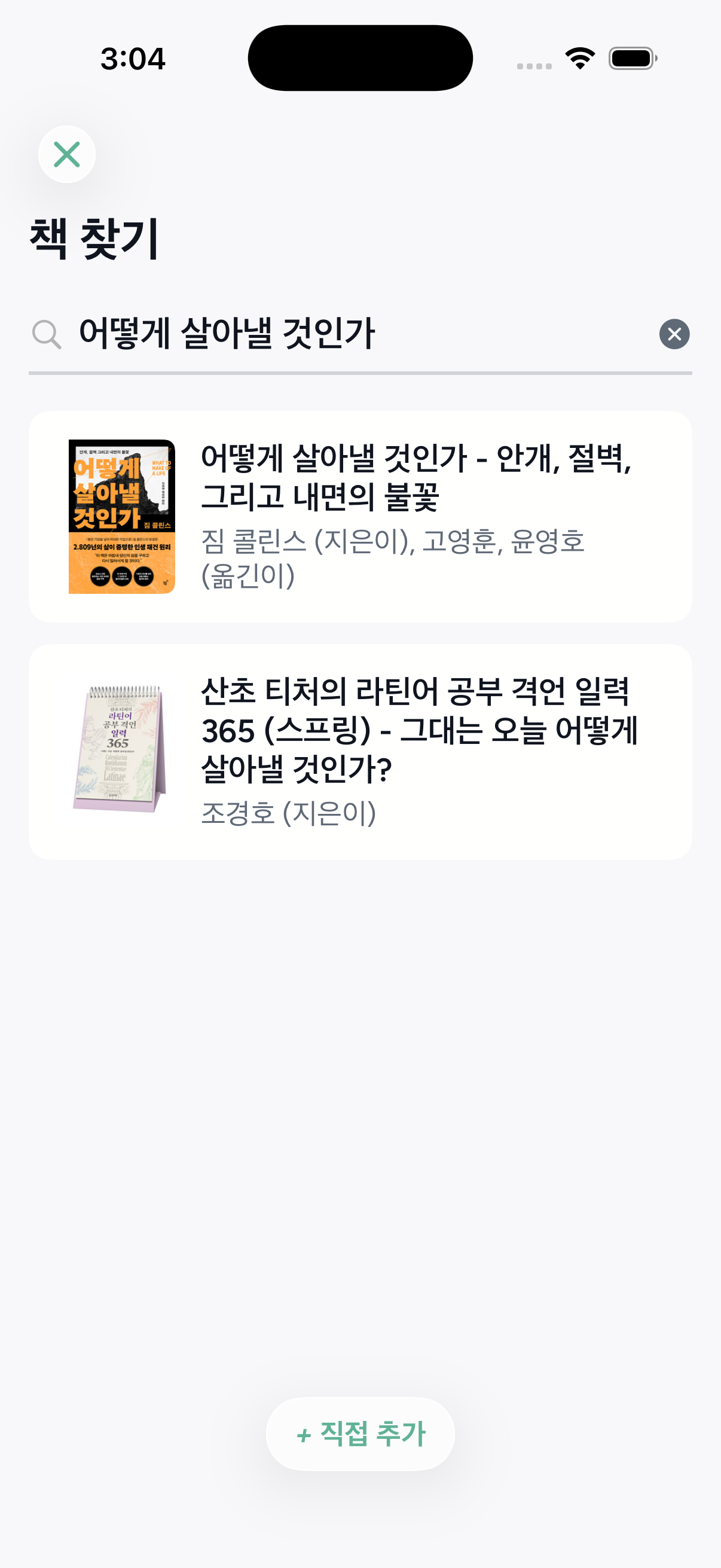Tap the 직접 추가 button
The image size is (721, 1568).
[x=360, y=1433]
